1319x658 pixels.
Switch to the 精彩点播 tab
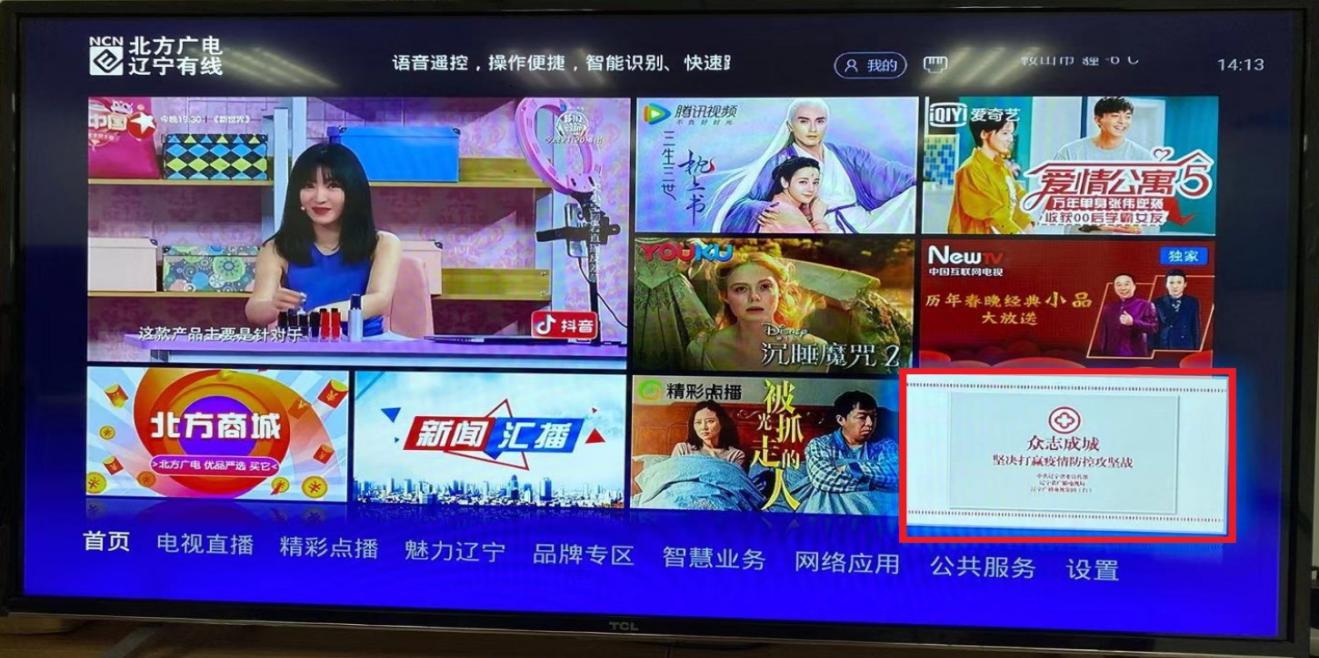(328, 548)
